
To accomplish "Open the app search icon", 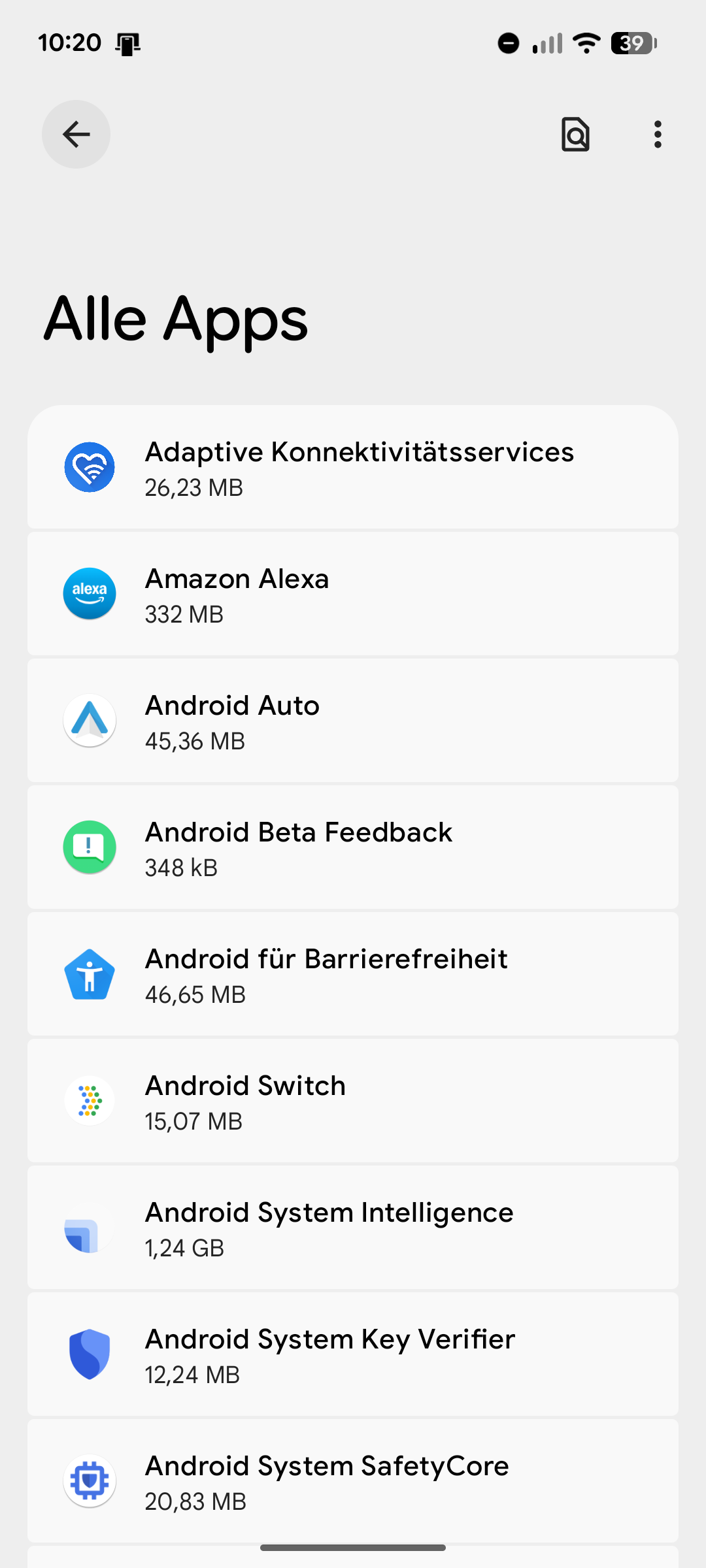I will (x=575, y=135).
